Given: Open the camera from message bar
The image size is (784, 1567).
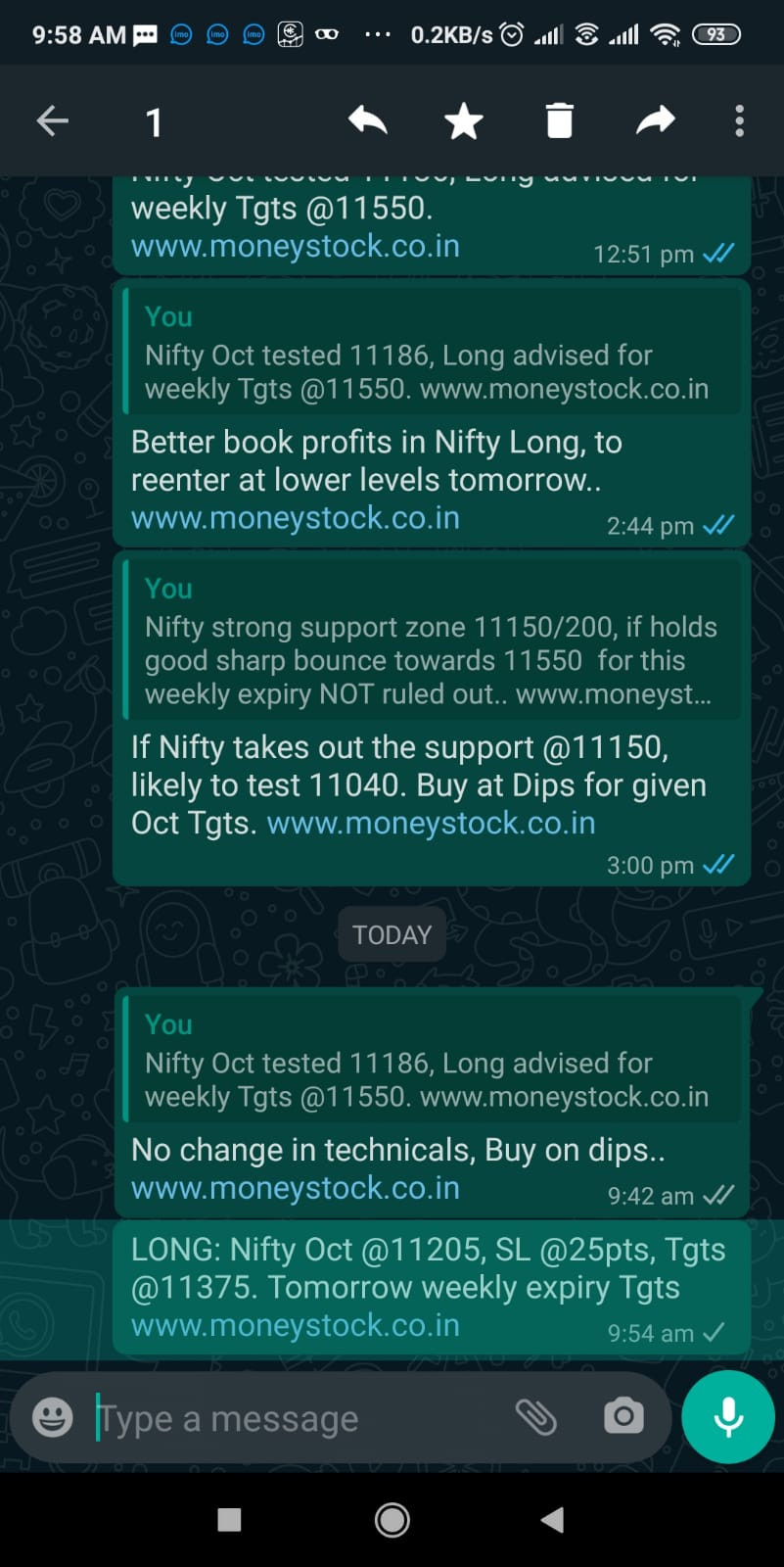Looking at the screenshot, I should [623, 1416].
